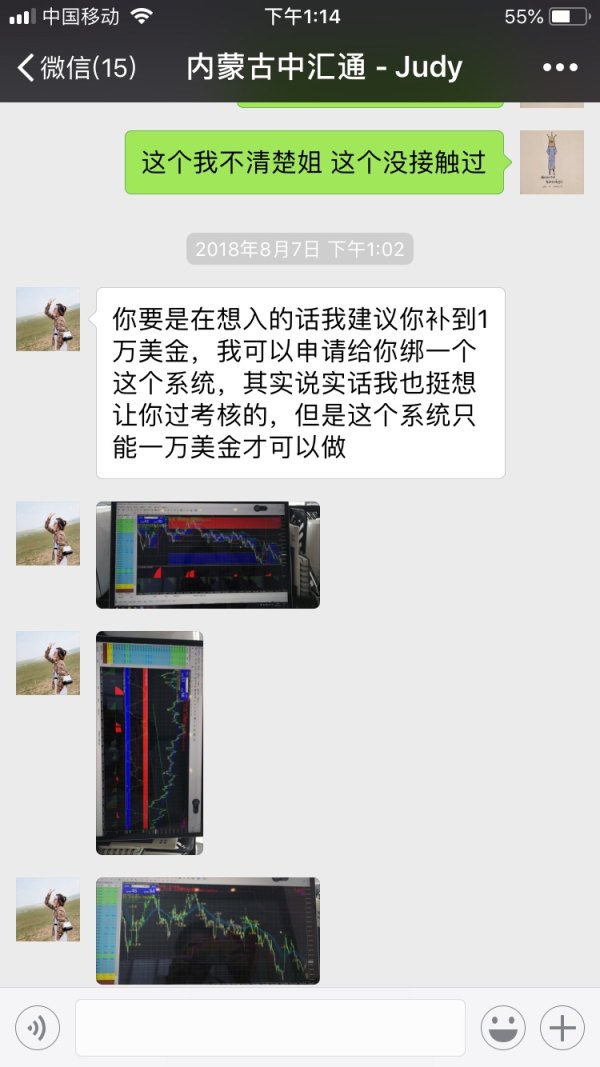View the tall portrait trading chart image
600x1067 pixels.
pyautogui.click(x=149, y=742)
